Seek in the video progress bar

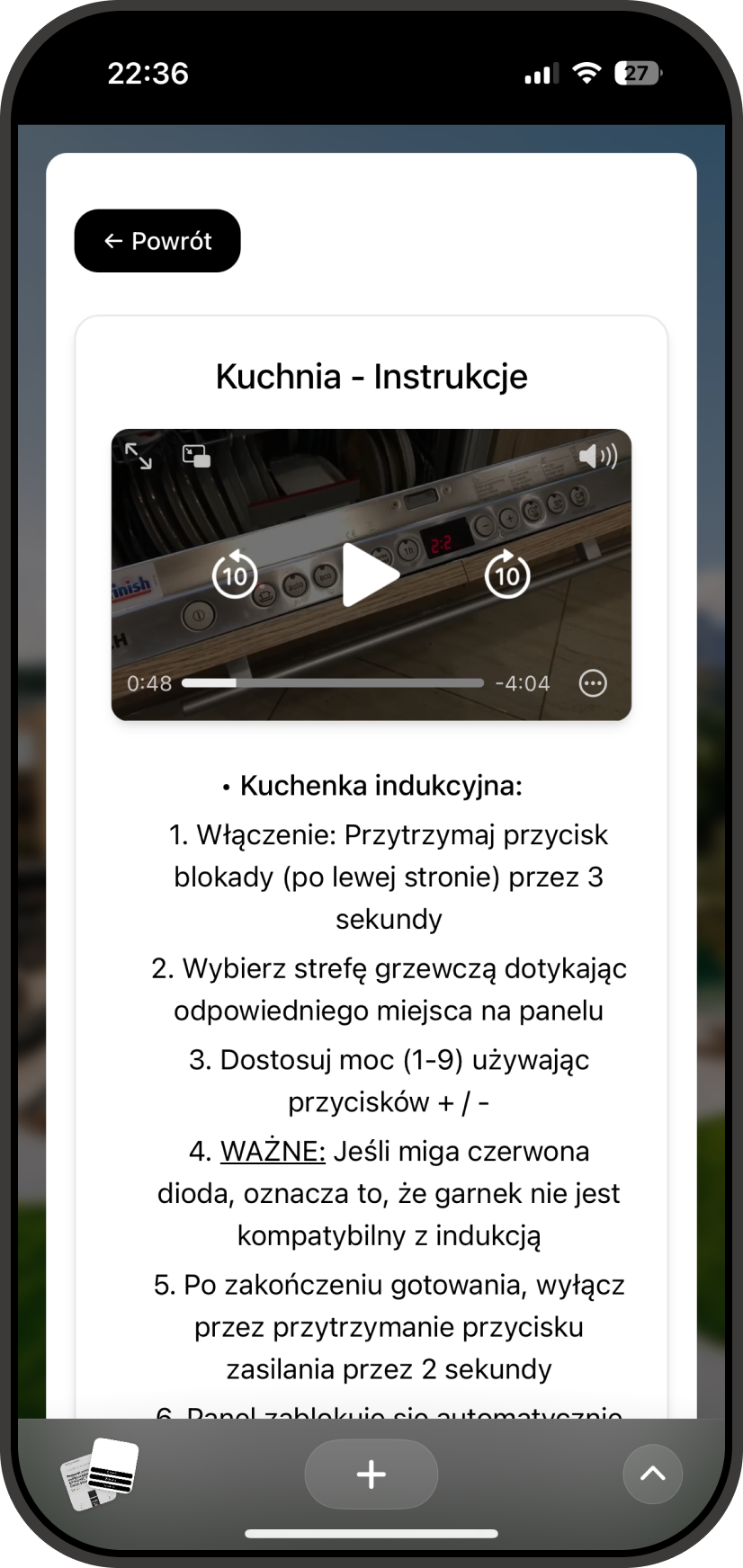[333, 682]
